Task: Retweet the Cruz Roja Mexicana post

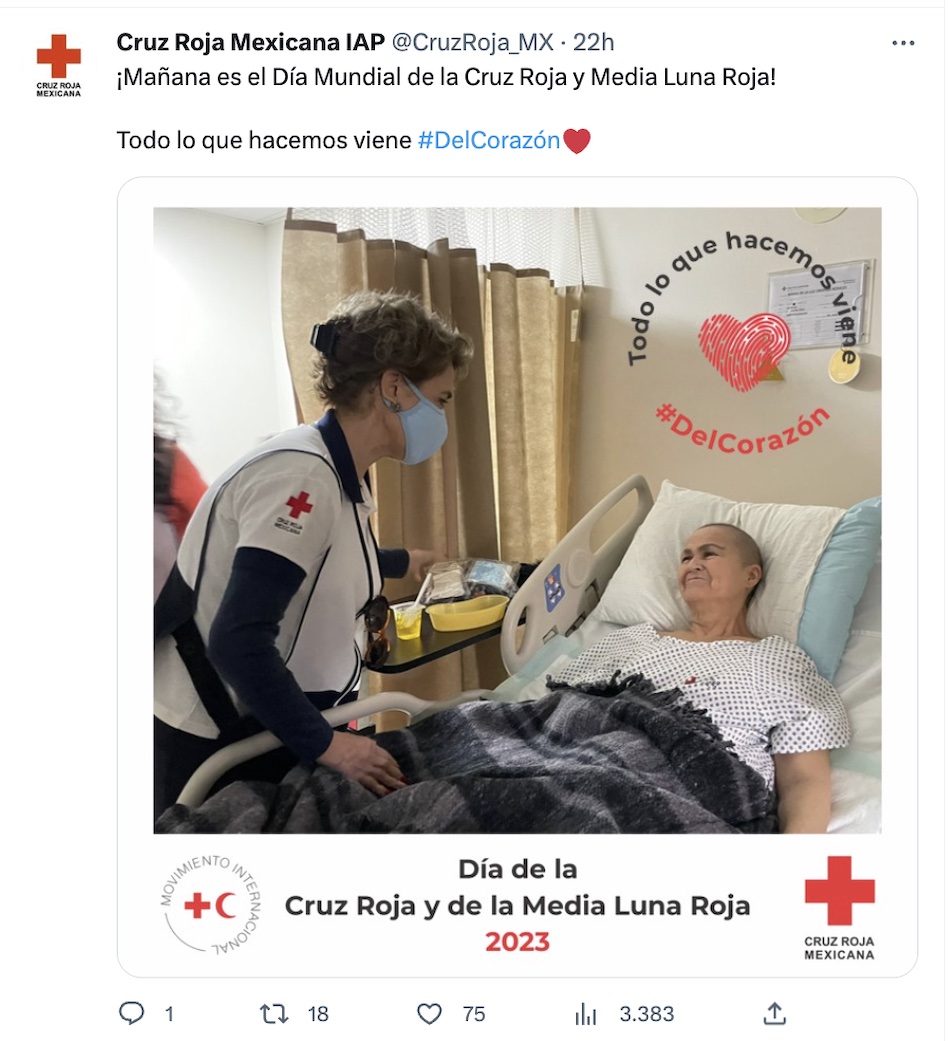Action: (274, 1014)
